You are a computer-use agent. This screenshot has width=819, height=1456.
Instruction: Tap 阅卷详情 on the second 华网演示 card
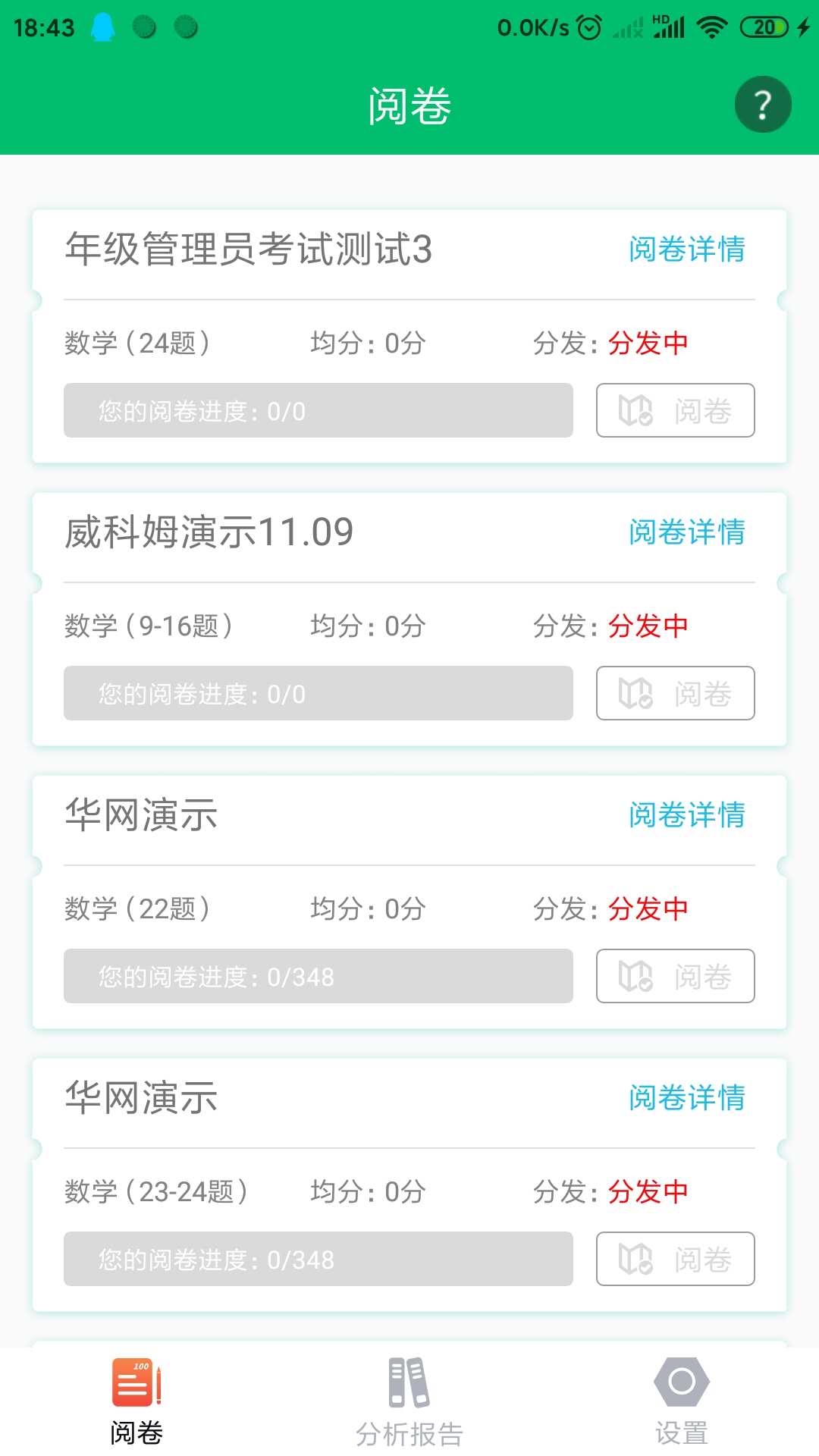coord(686,1099)
